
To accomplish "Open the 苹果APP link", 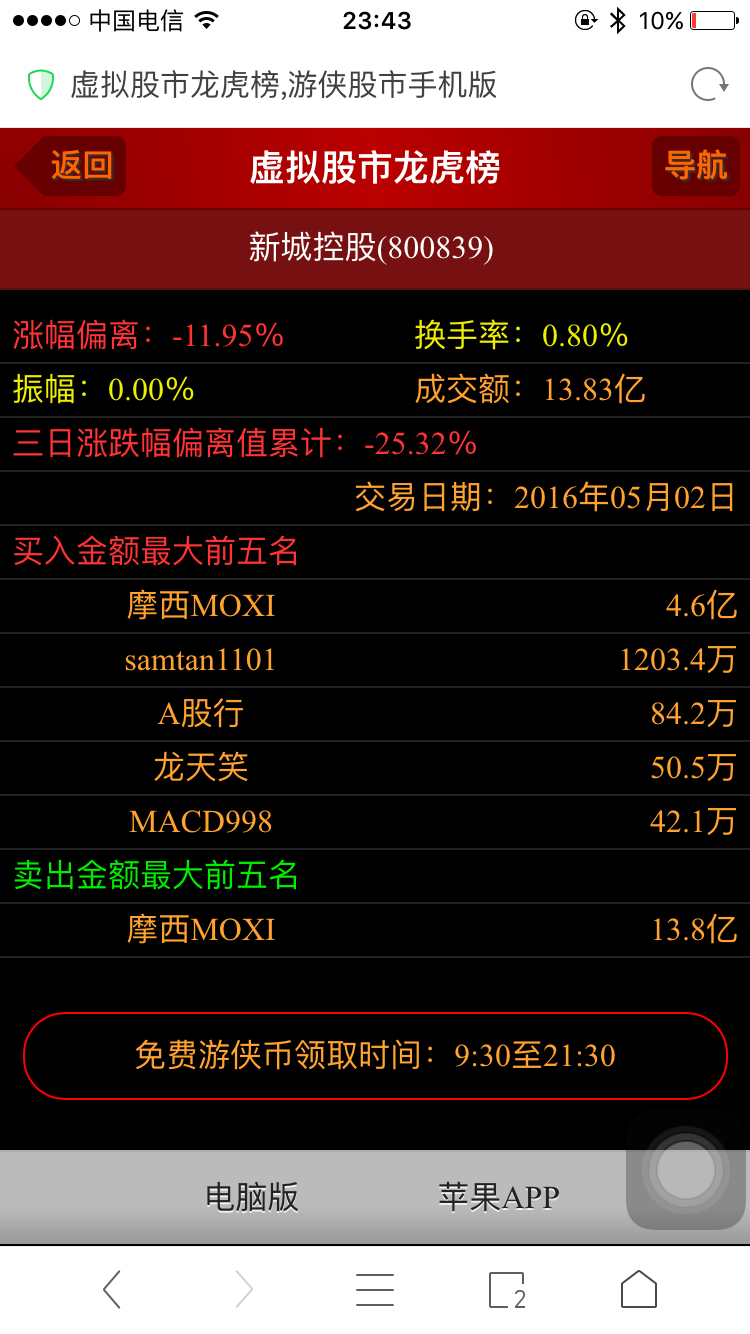I will 498,1197.
